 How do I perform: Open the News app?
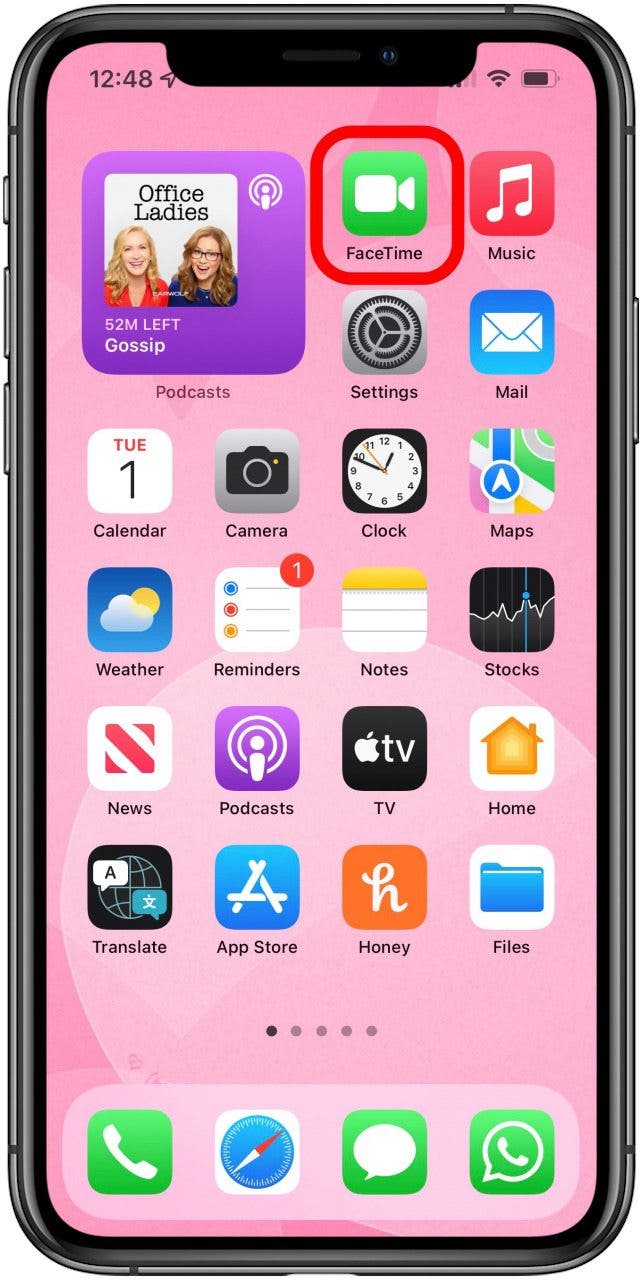(130, 749)
